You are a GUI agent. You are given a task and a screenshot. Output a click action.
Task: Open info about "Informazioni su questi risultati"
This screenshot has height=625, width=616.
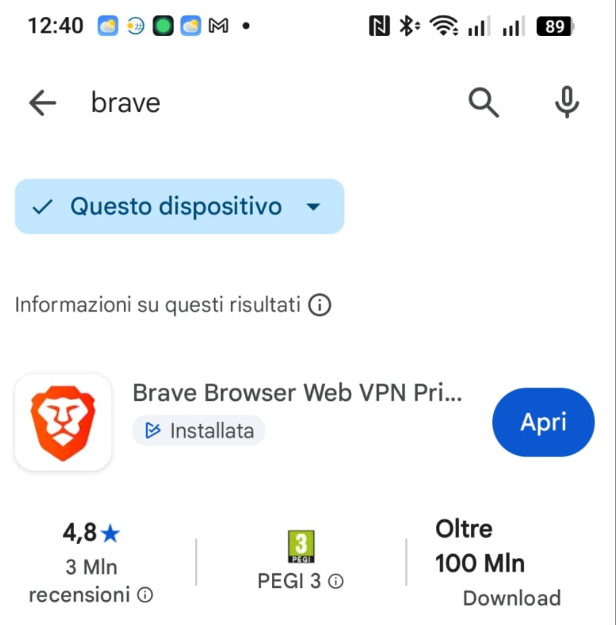pyautogui.click(x=319, y=305)
